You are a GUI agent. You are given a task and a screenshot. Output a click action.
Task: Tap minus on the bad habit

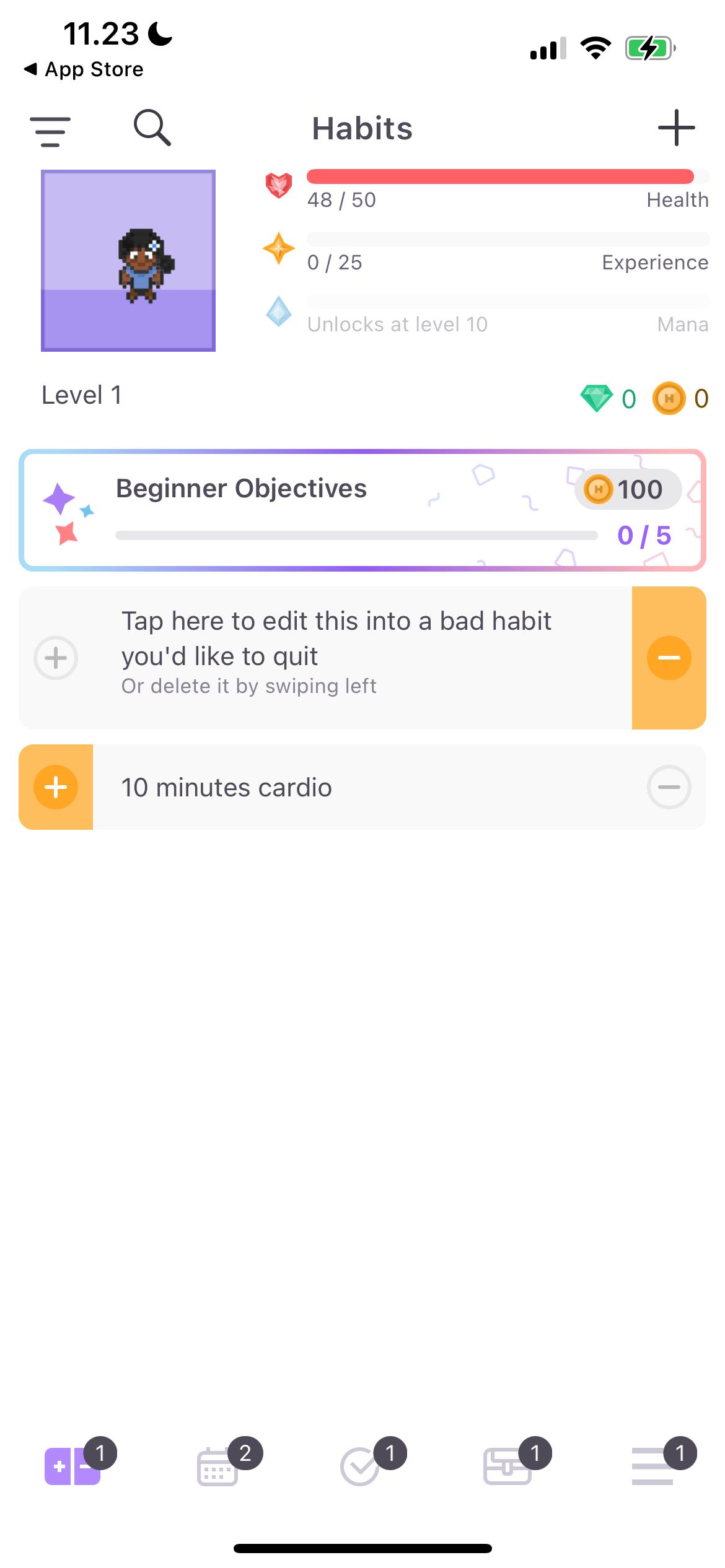669,658
